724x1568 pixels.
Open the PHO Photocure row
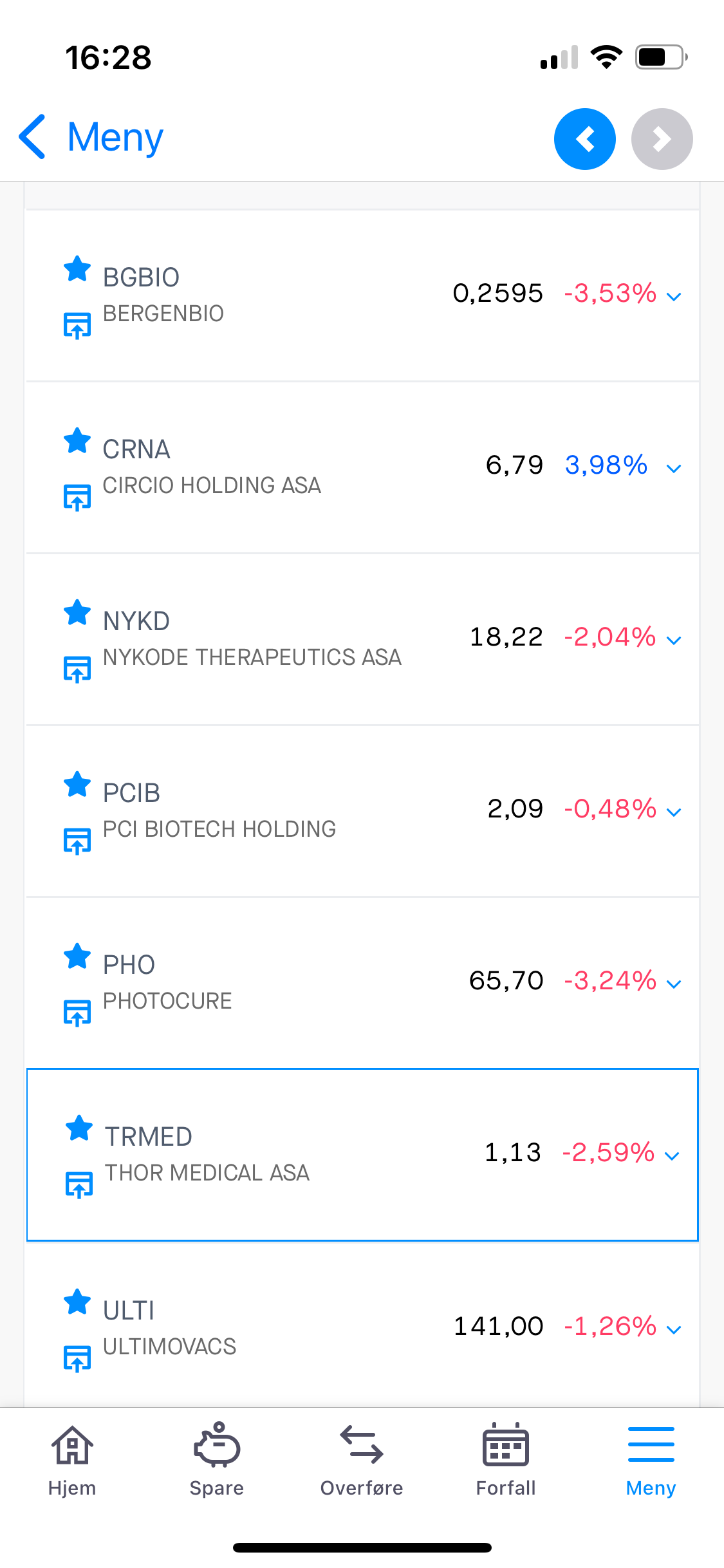362,983
